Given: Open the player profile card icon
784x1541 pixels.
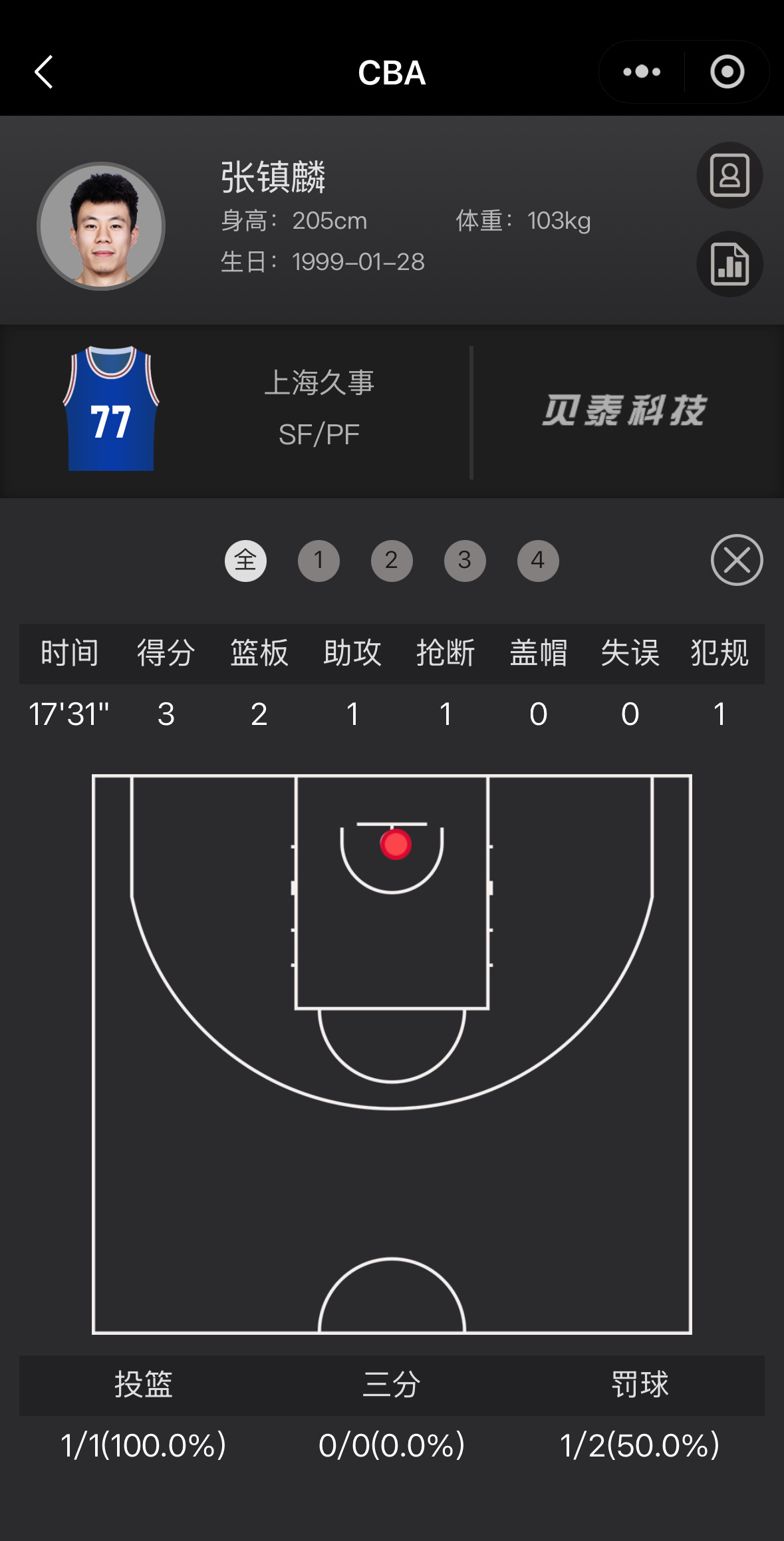Looking at the screenshot, I should coord(729,176).
